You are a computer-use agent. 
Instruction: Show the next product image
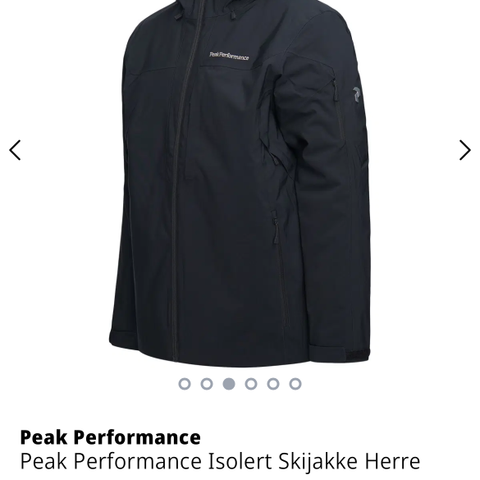tap(465, 150)
